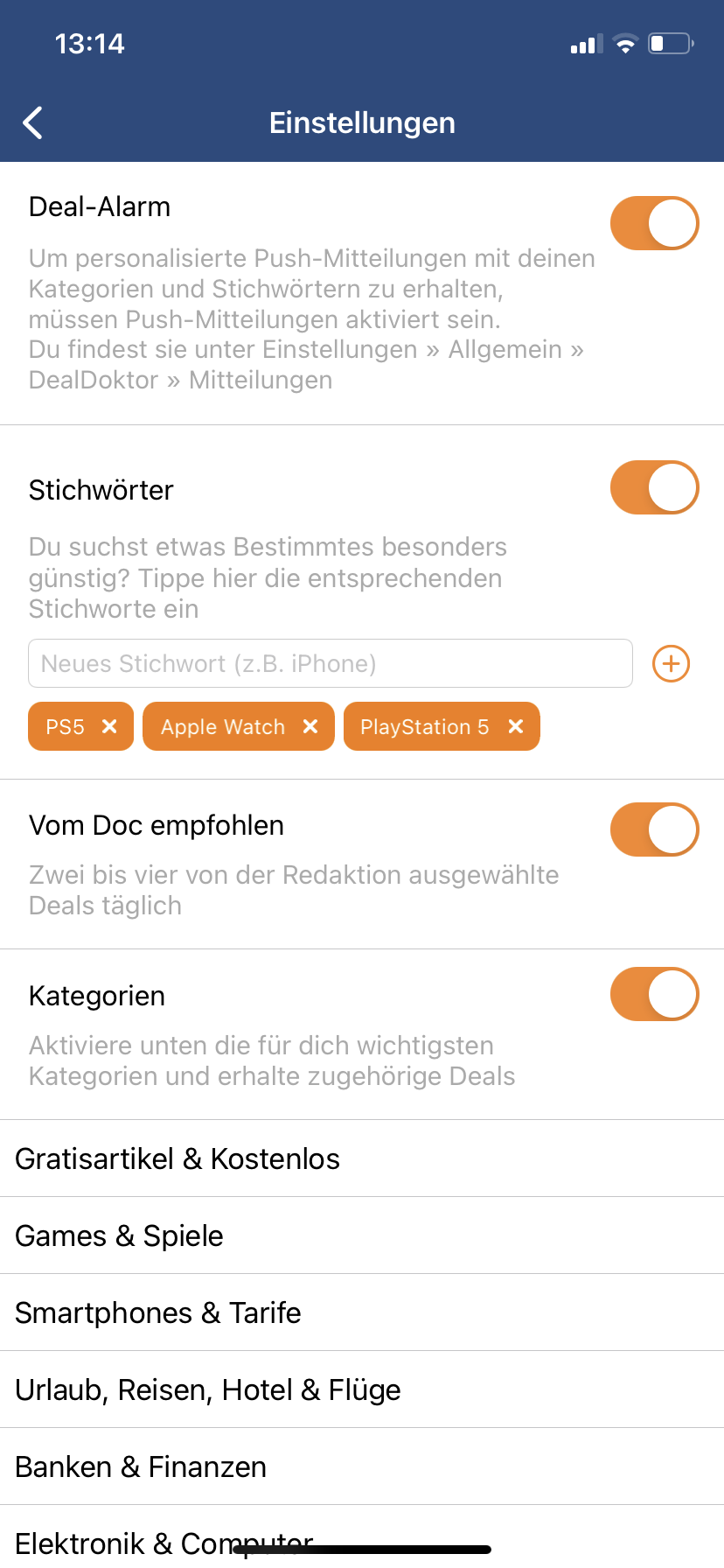Add keyword with the plus icon
Screen dimensions: 724x1568
click(672, 663)
